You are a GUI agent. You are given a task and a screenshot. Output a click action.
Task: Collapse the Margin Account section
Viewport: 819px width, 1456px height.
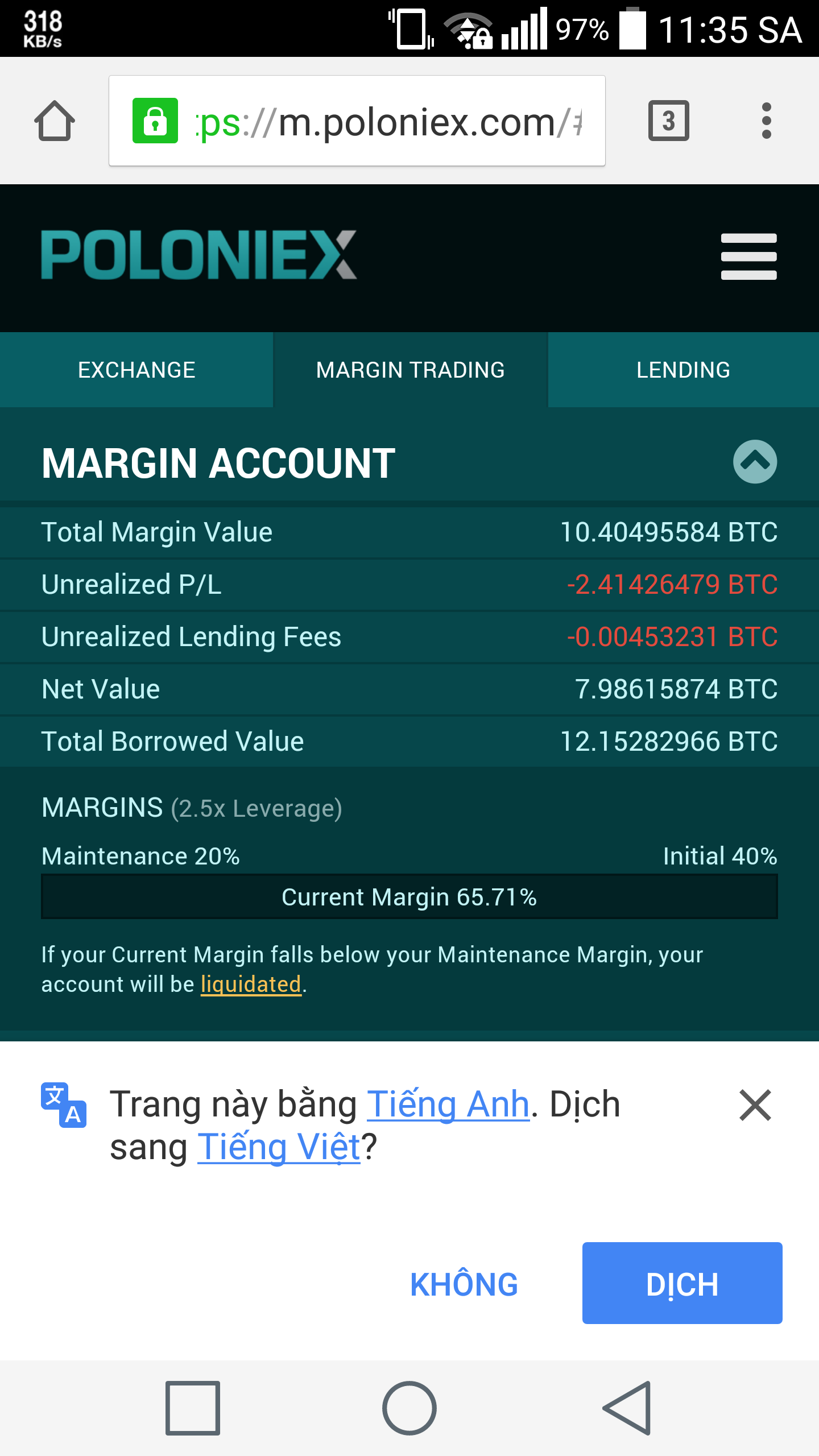point(755,462)
